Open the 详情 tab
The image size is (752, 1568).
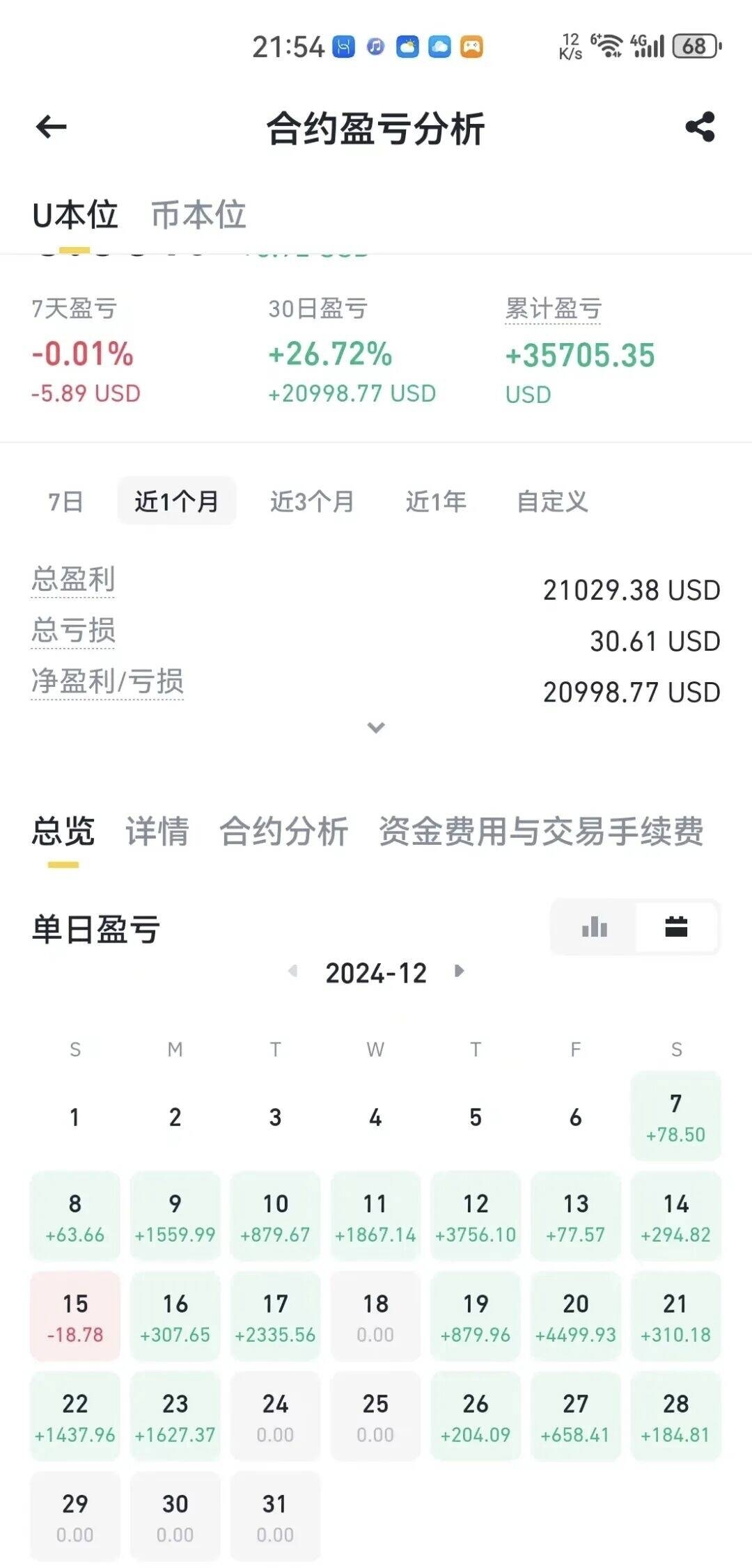(x=157, y=832)
